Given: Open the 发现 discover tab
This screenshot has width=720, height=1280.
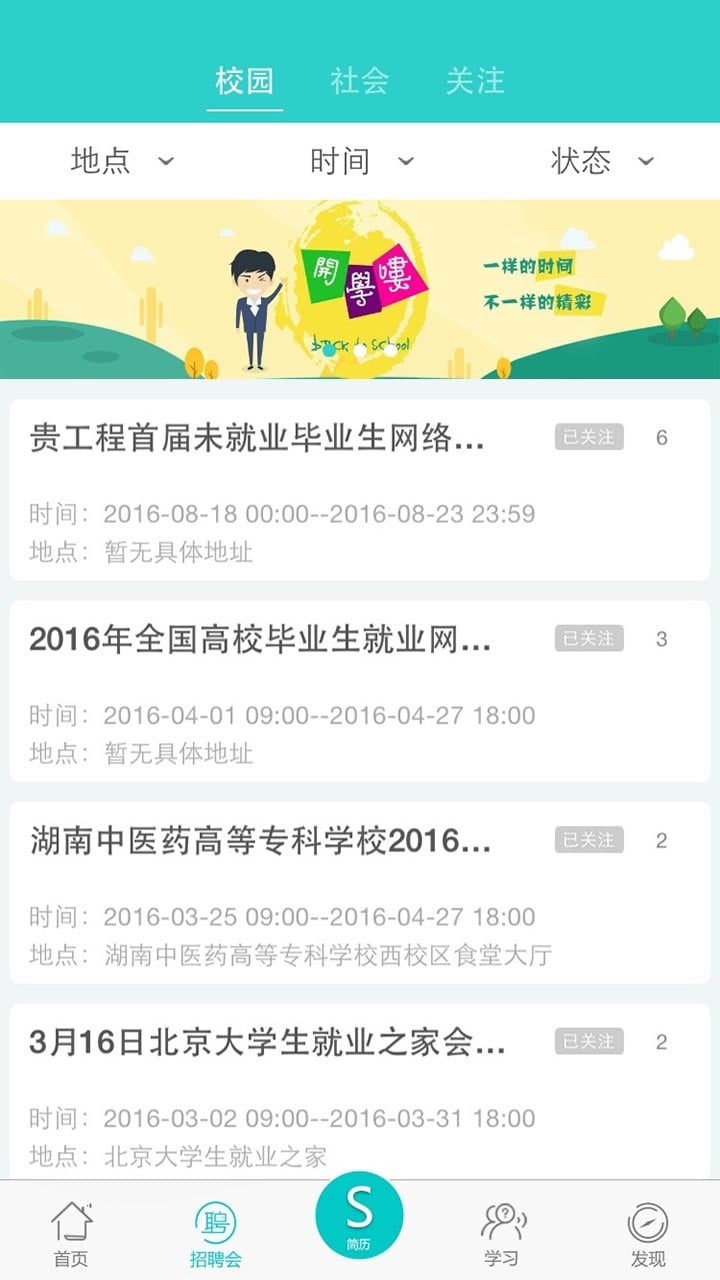Looking at the screenshot, I should [648, 1232].
